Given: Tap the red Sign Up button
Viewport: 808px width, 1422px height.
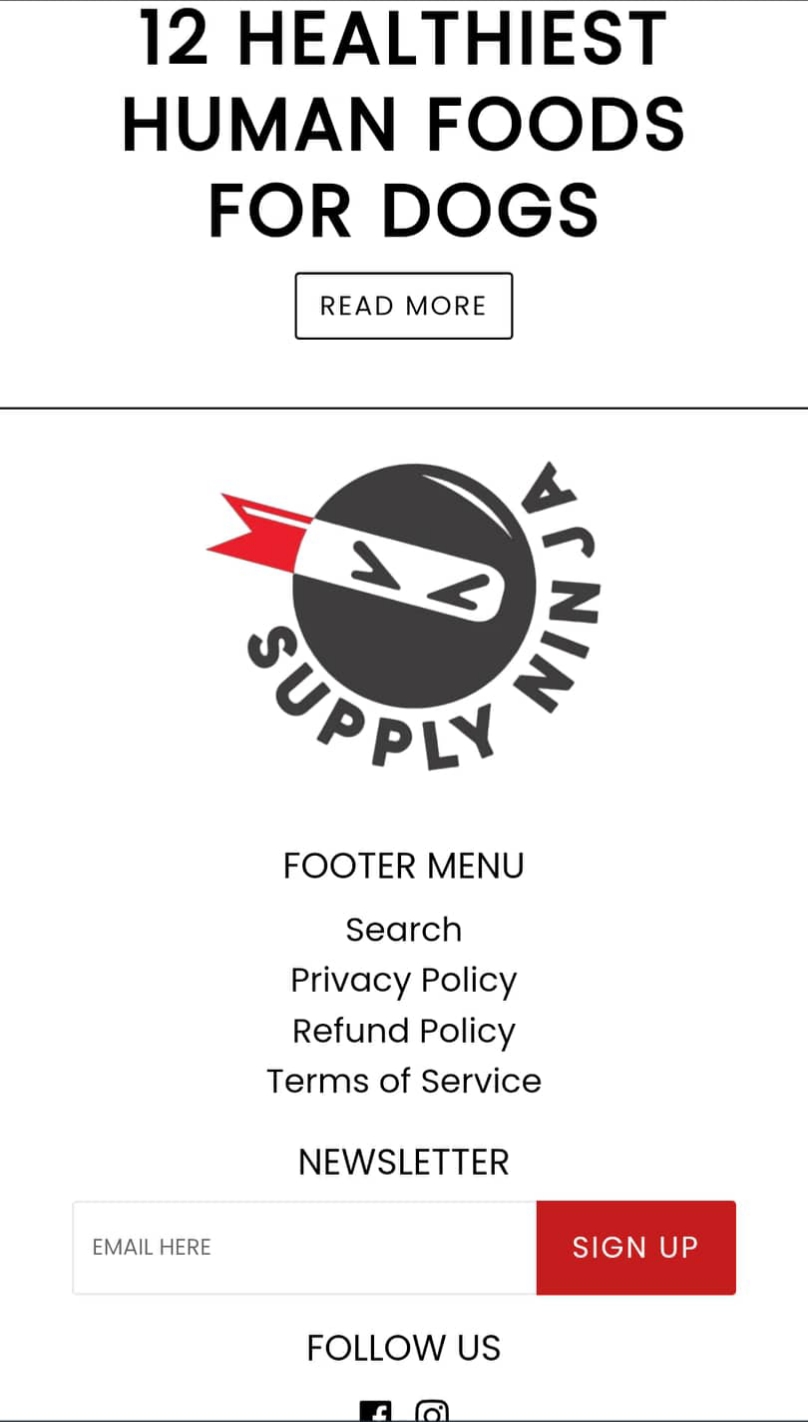Looking at the screenshot, I should click(635, 1247).
